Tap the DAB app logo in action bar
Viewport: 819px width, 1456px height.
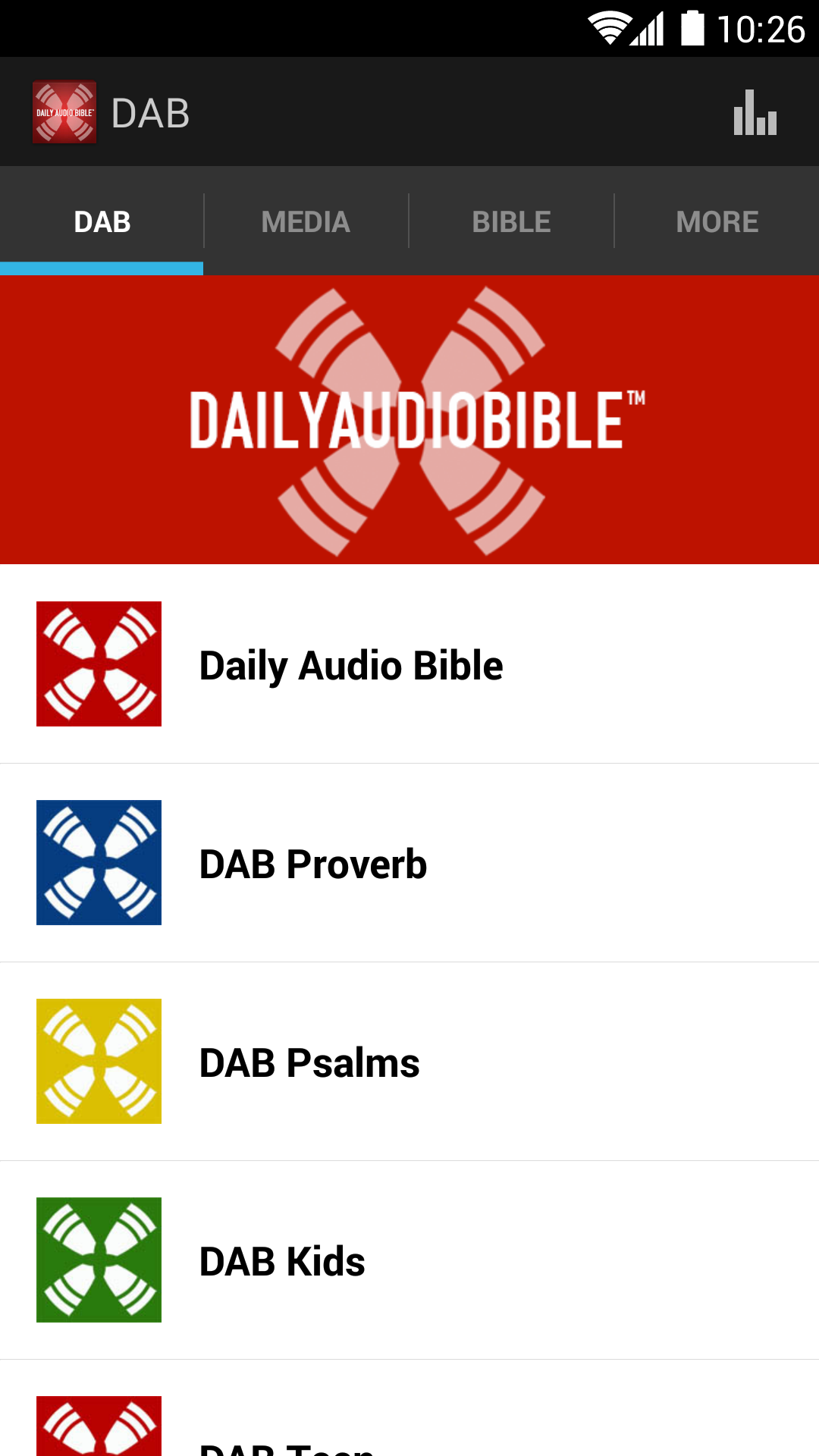click(65, 111)
